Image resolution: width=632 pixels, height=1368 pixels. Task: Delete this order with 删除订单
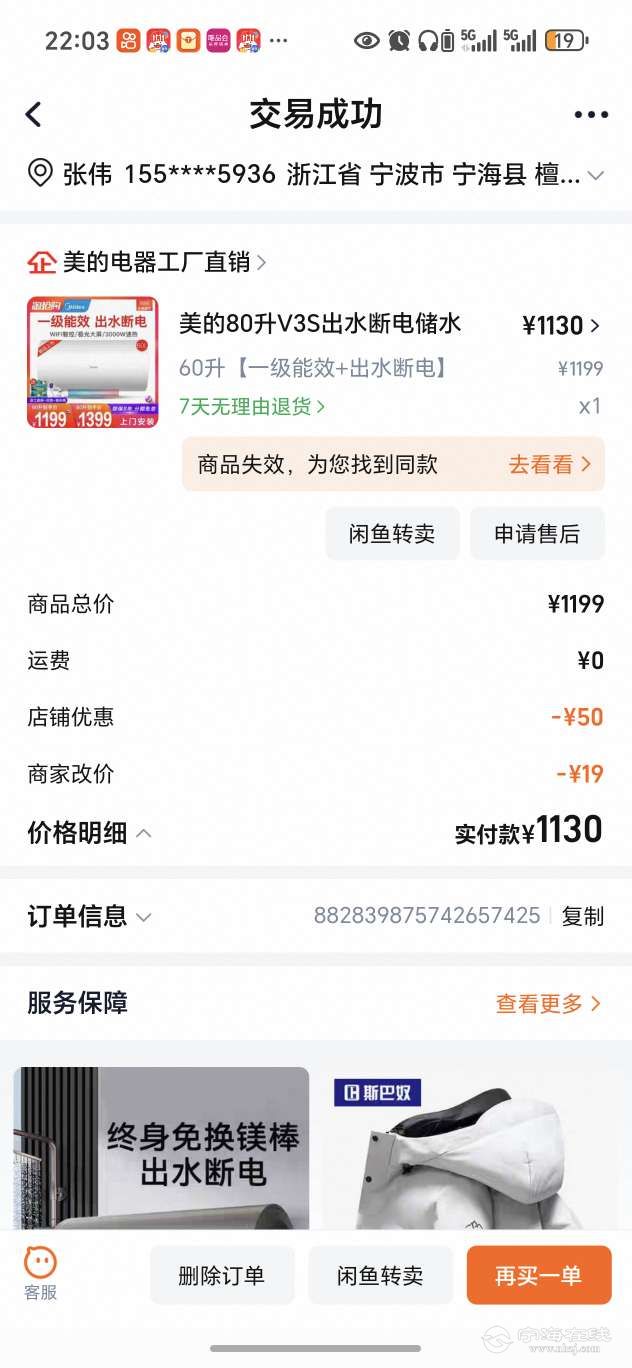(222, 1275)
